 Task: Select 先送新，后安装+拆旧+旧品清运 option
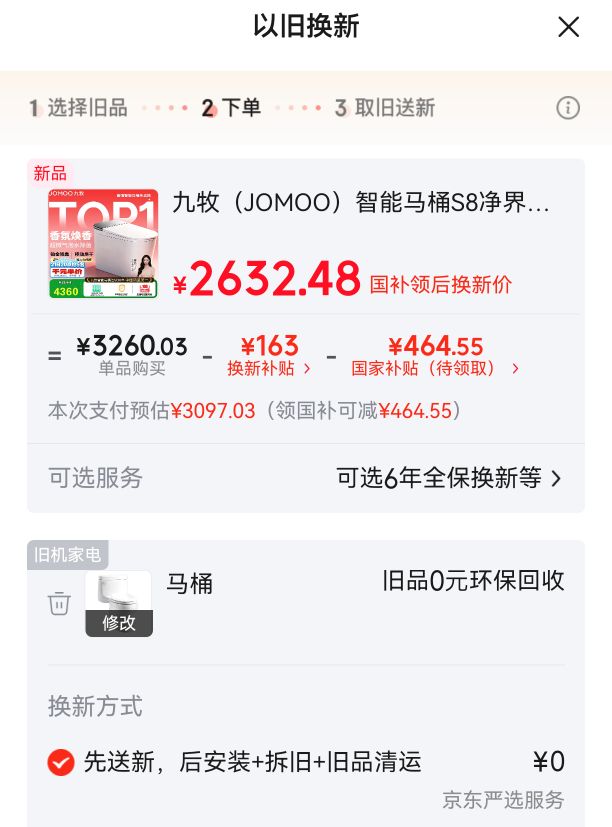306,762
